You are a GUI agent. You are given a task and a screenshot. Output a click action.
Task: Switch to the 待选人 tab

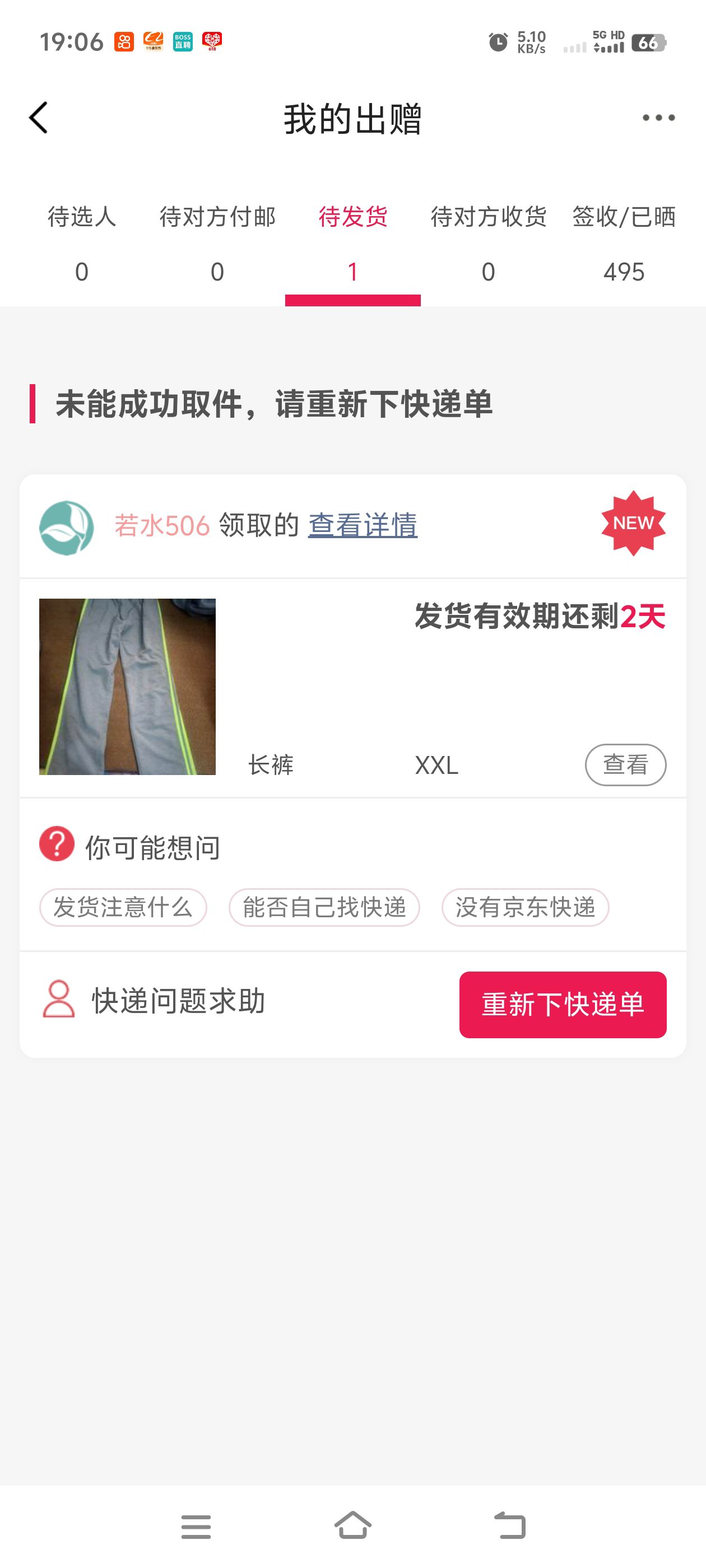pyautogui.click(x=82, y=242)
